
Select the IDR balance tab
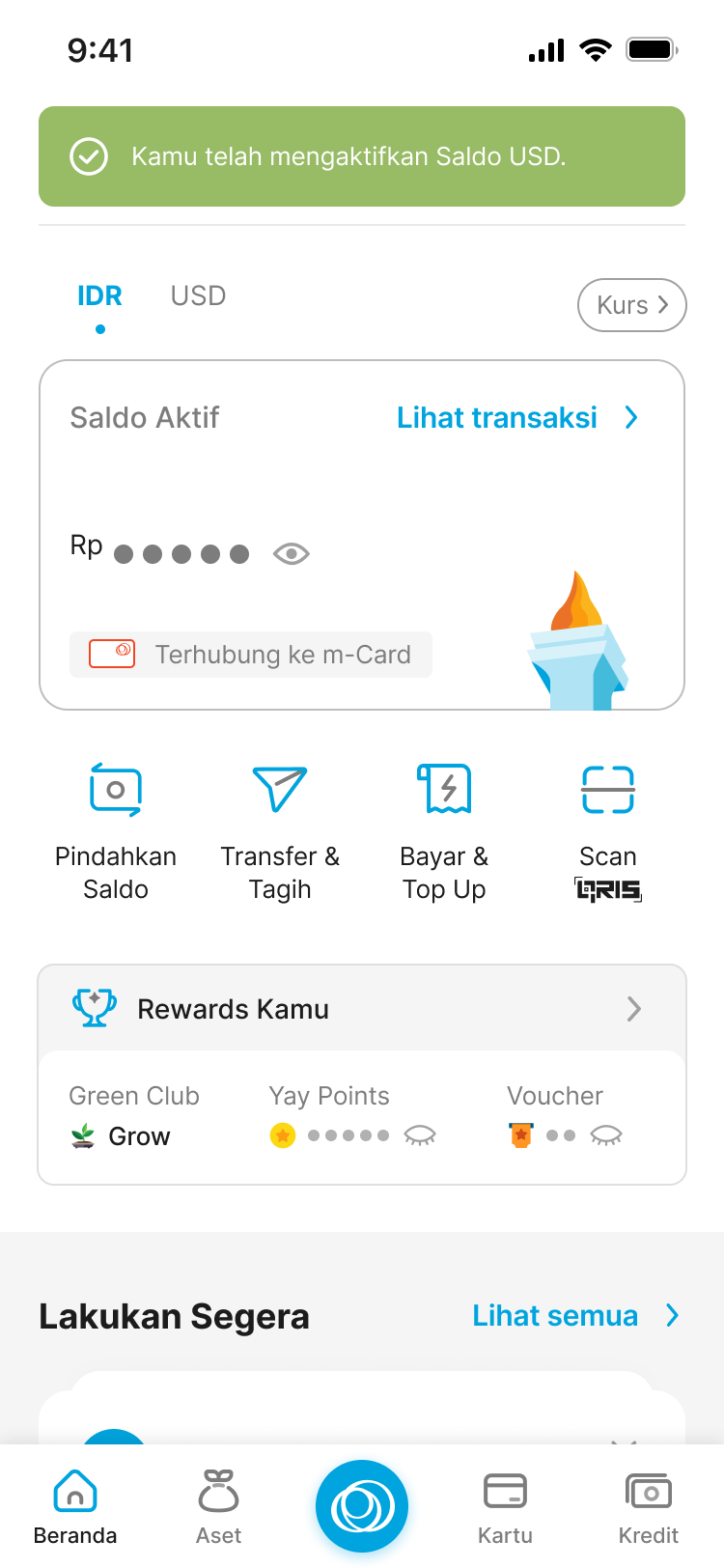point(99,295)
